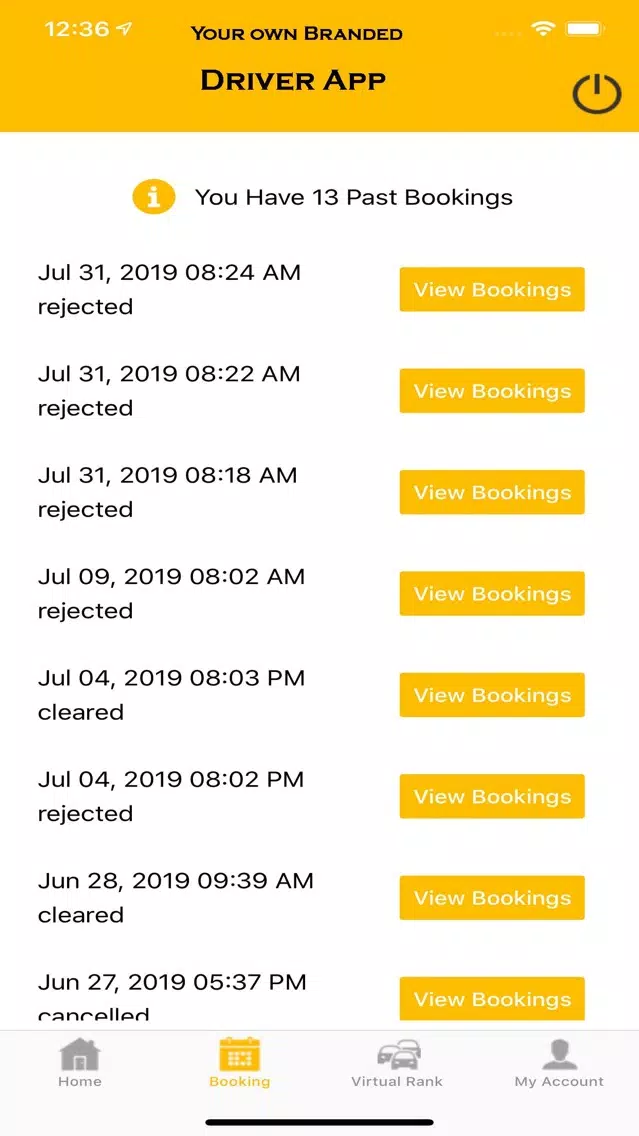The height and width of the screenshot is (1136, 639).
Task: Open the My Account tab
Action: (x=559, y=1063)
